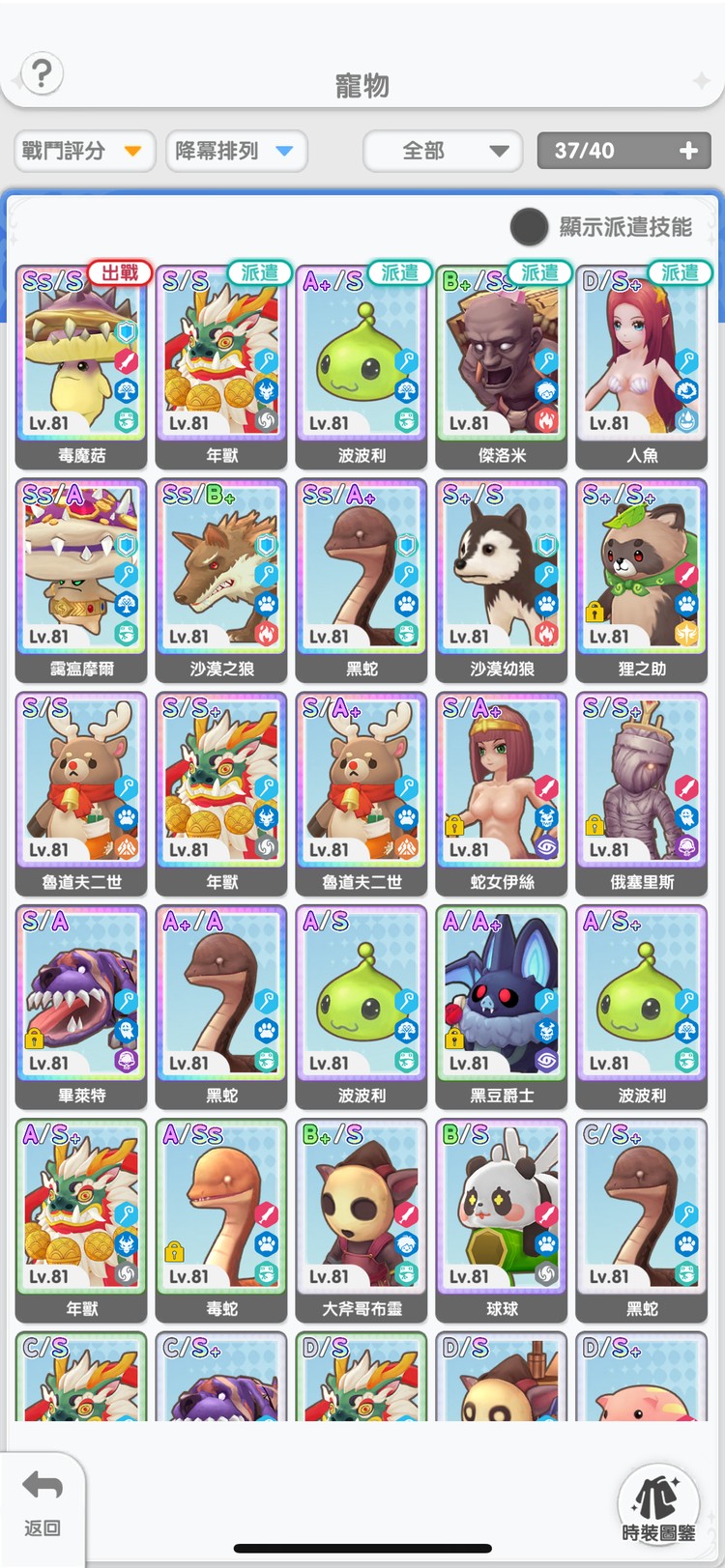Select the 霸瘟摩爾 pet card
Viewport: 725px width, 1568px height.
[x=81, y=579]
